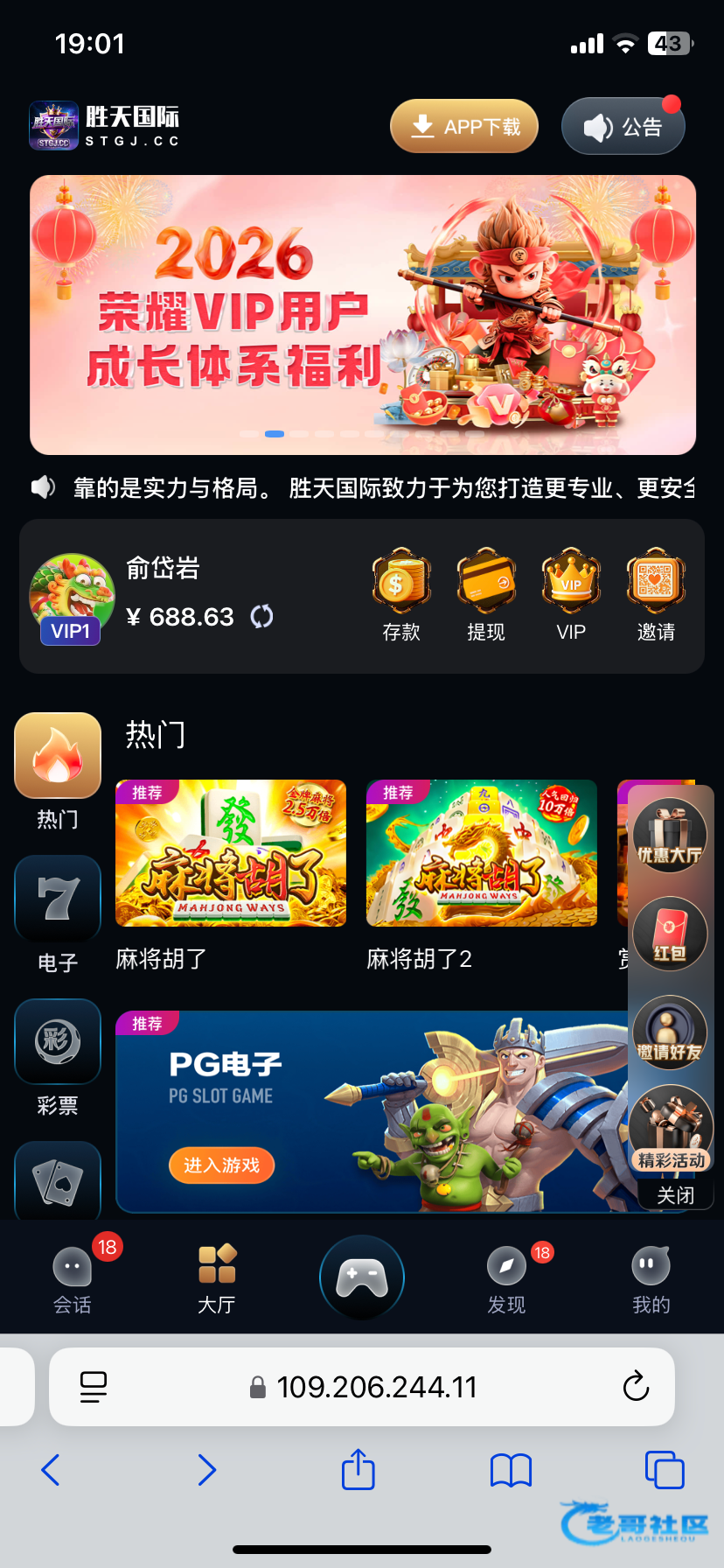The width and height of the screenshot is (724, 1568).
Task: Open the 麻将胡了2 game card
Action: [x=481, y=853]
